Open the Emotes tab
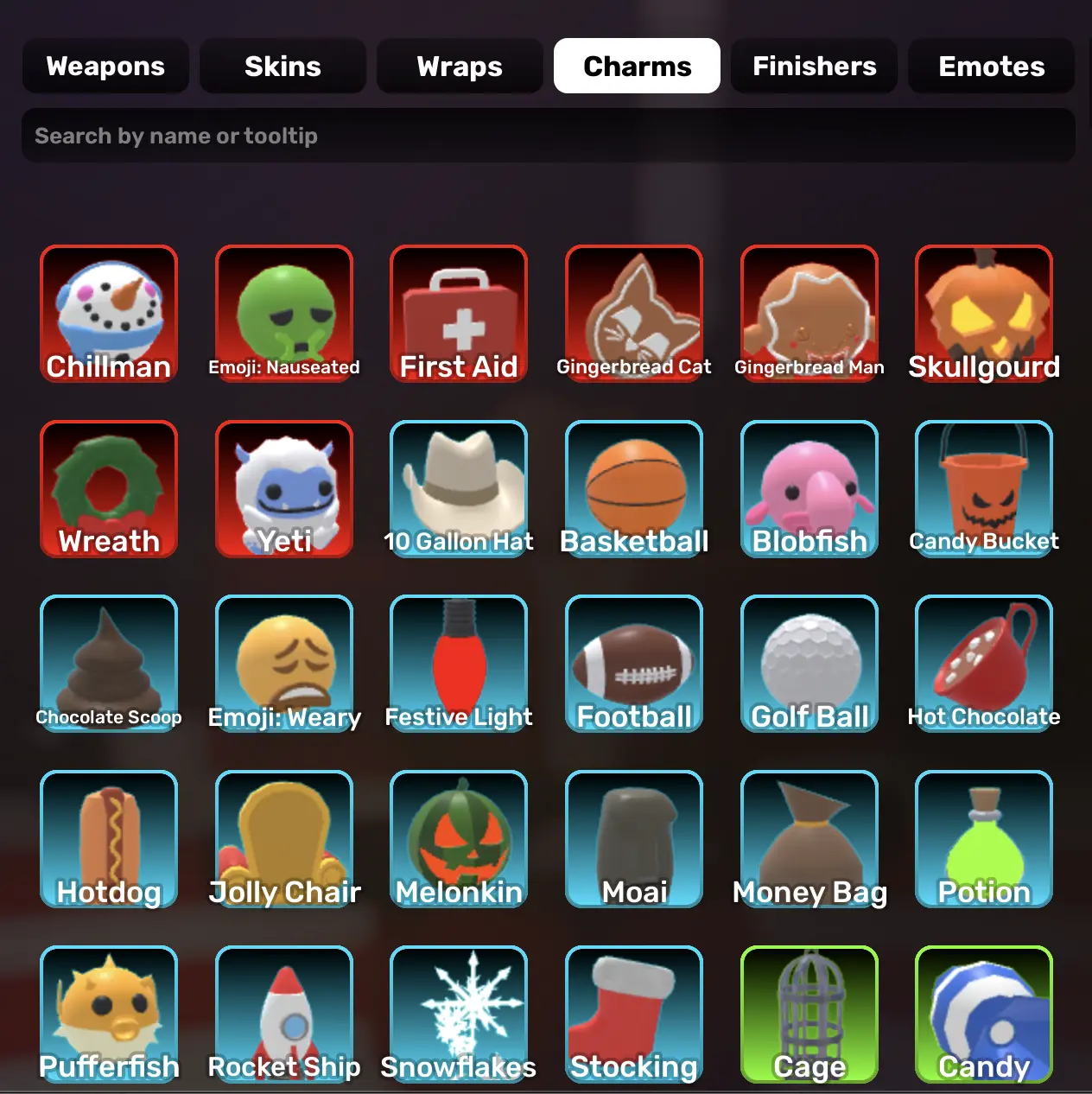The height and width of the screenshot is (1094, 1092). point(991,67)
